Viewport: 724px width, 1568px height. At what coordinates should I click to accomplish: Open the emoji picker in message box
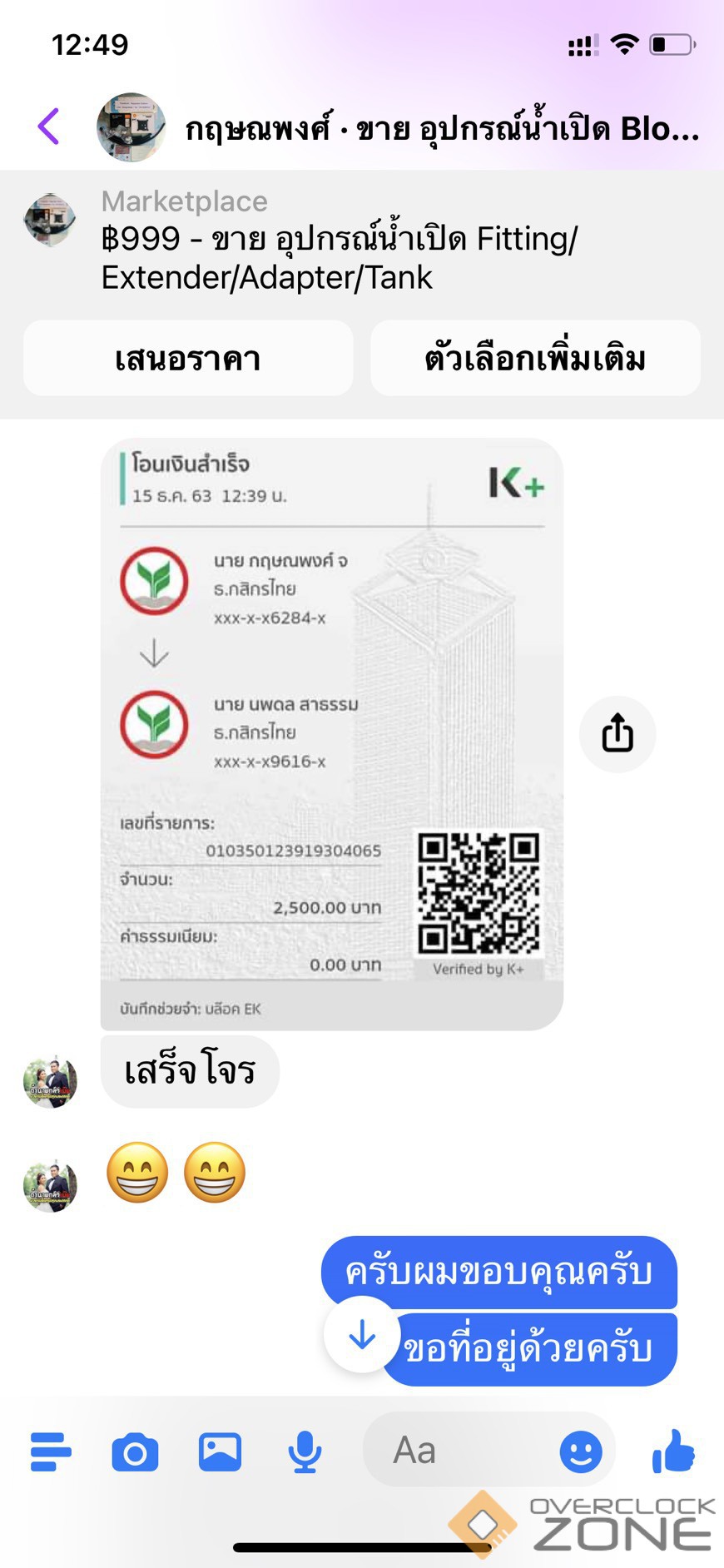click(x=580, y=1452)
